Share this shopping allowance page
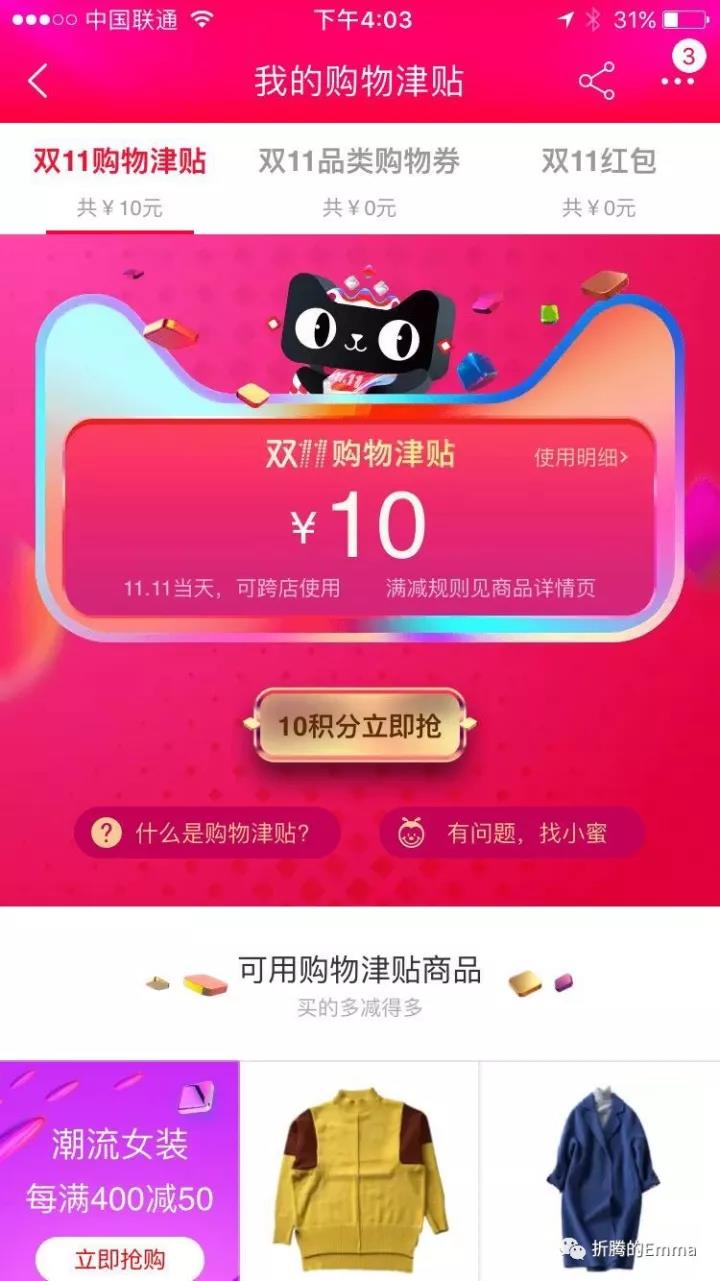Image resolution: width=720 pixels, height=1281 pixels. pyautogui.click(x=596, y=81)
